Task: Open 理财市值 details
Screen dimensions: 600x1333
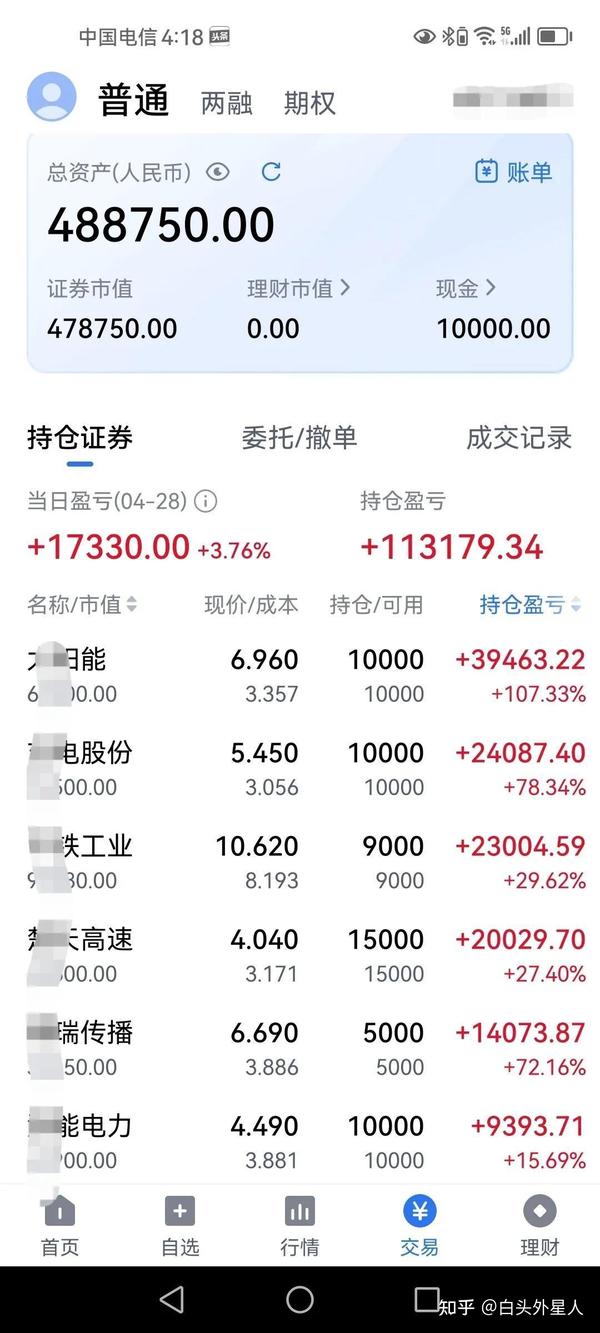Action: [299, 288]
